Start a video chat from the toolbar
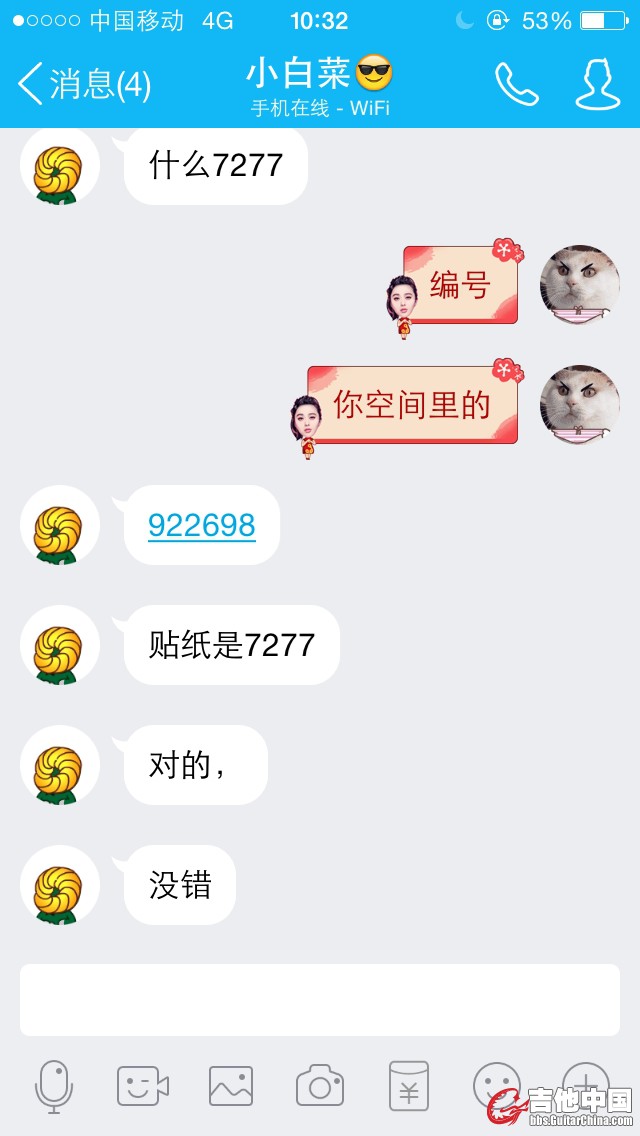Screen dimensions: 640x1136 tap(143, 1086)
